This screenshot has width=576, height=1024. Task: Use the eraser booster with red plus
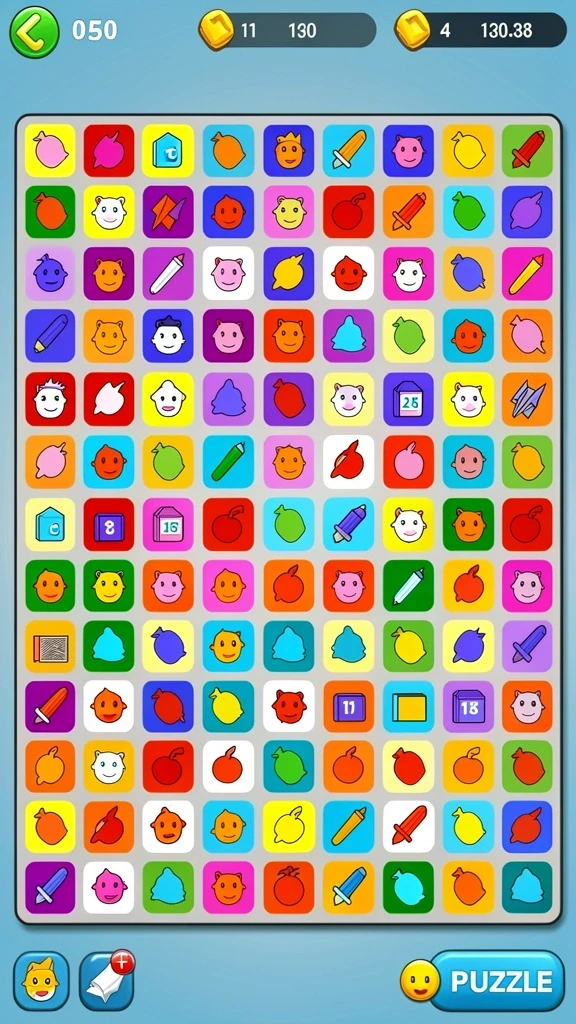click(x=106, y=981)
